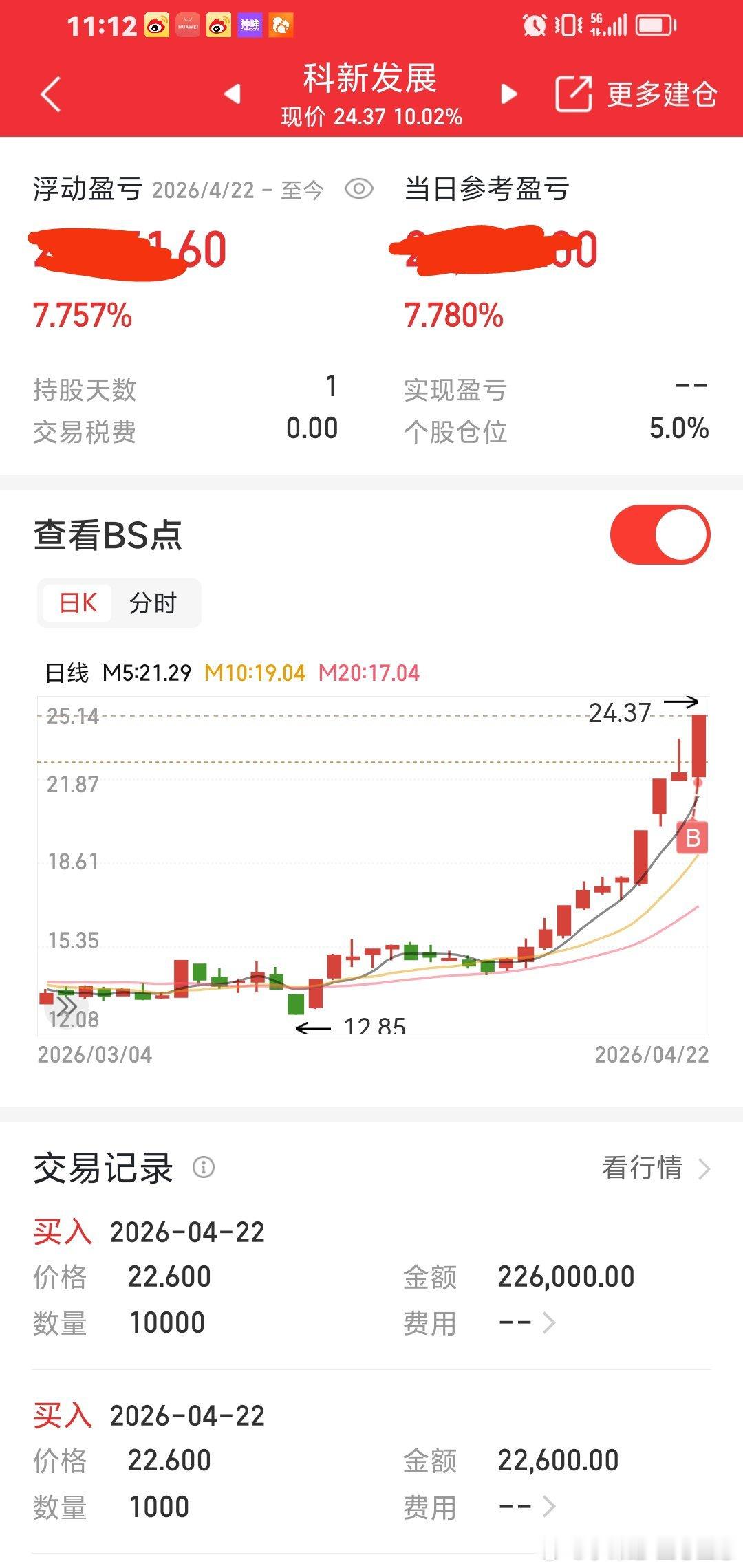Tap the 12.85 low-point label on the chart
This screenshot has height=1568, width=743.
[375, 1027]
